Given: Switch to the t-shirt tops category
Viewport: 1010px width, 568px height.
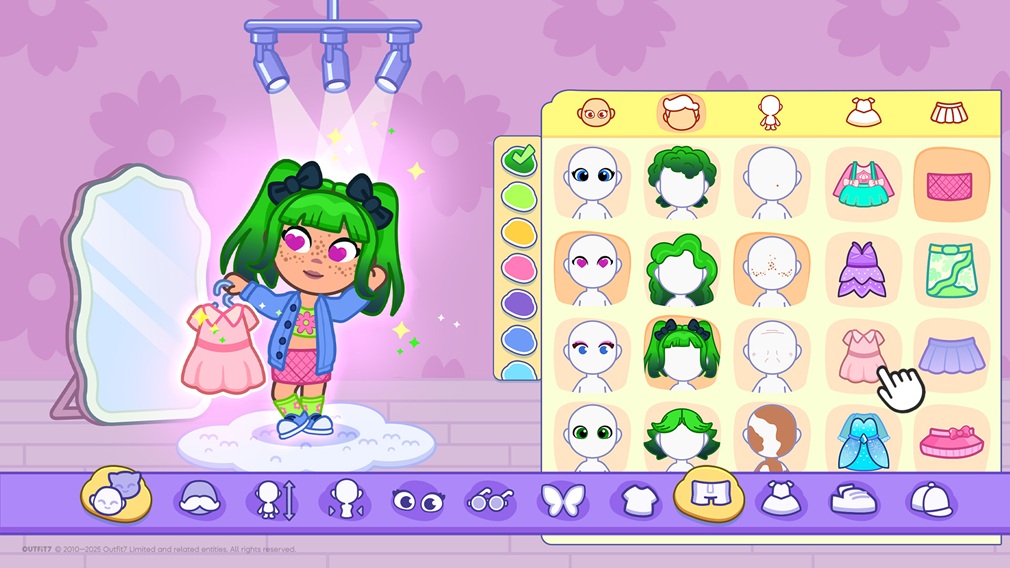Looking at the screenshot, I should 636,498.
